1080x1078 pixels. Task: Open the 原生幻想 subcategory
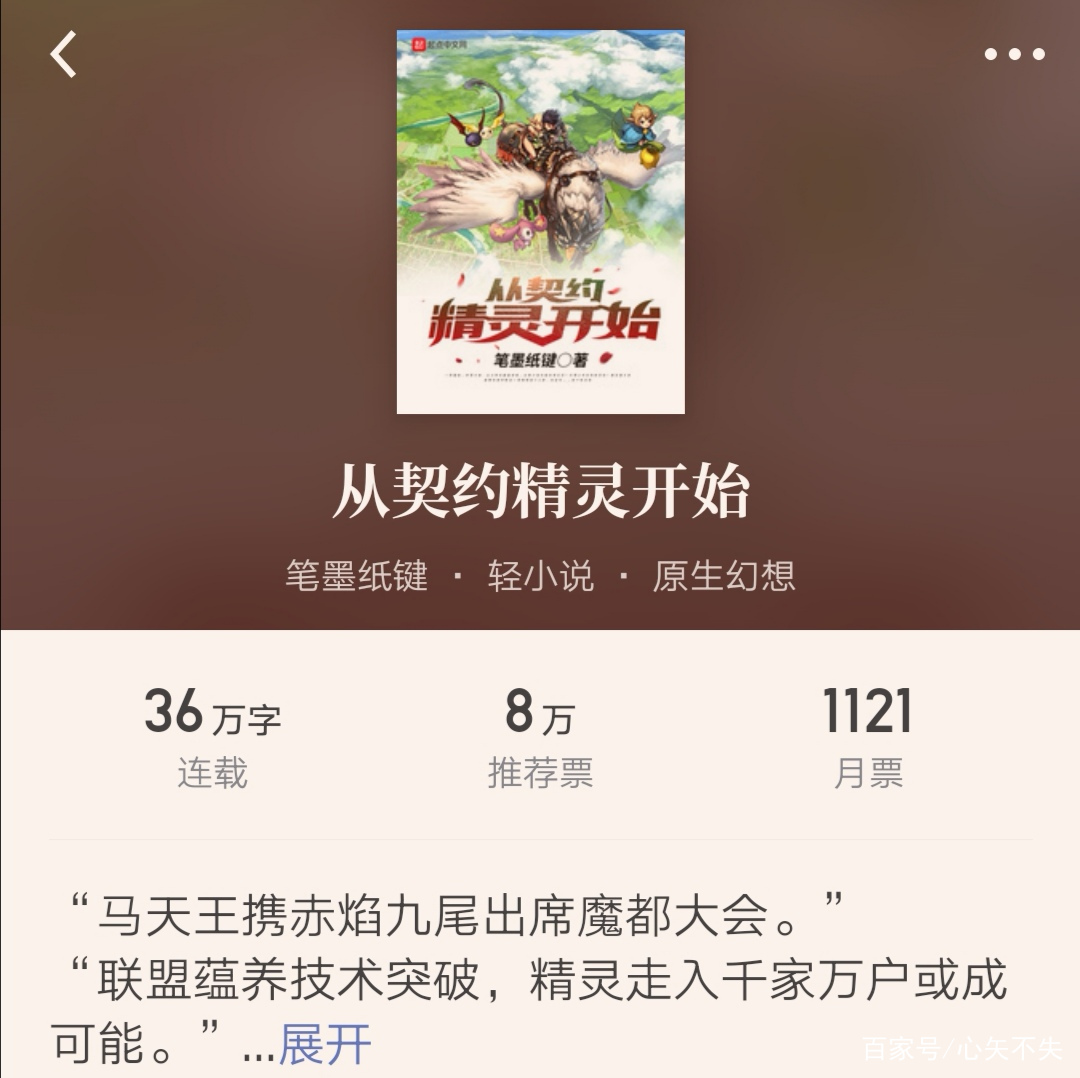[724, 576]
